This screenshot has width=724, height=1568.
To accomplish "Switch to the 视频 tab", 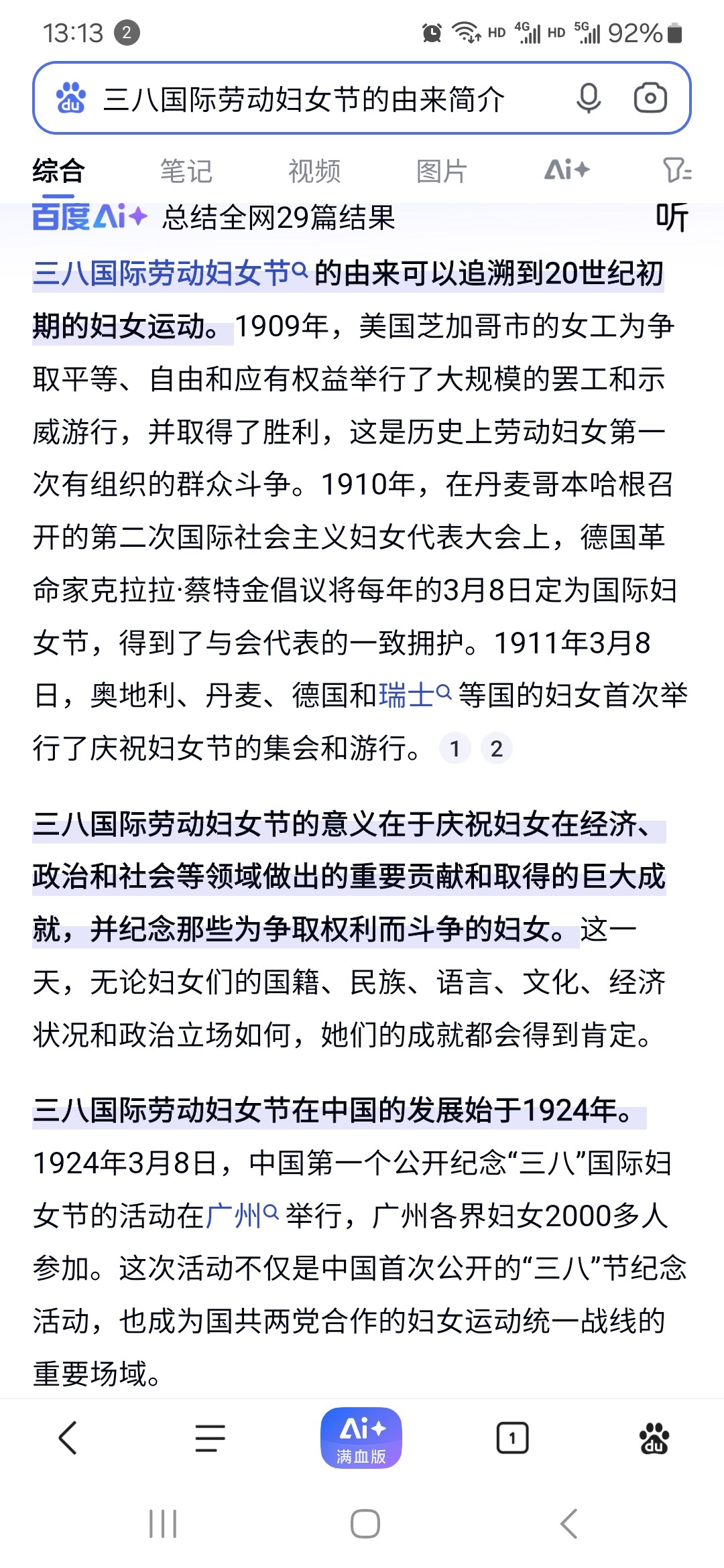I will (x=314, y=171).
